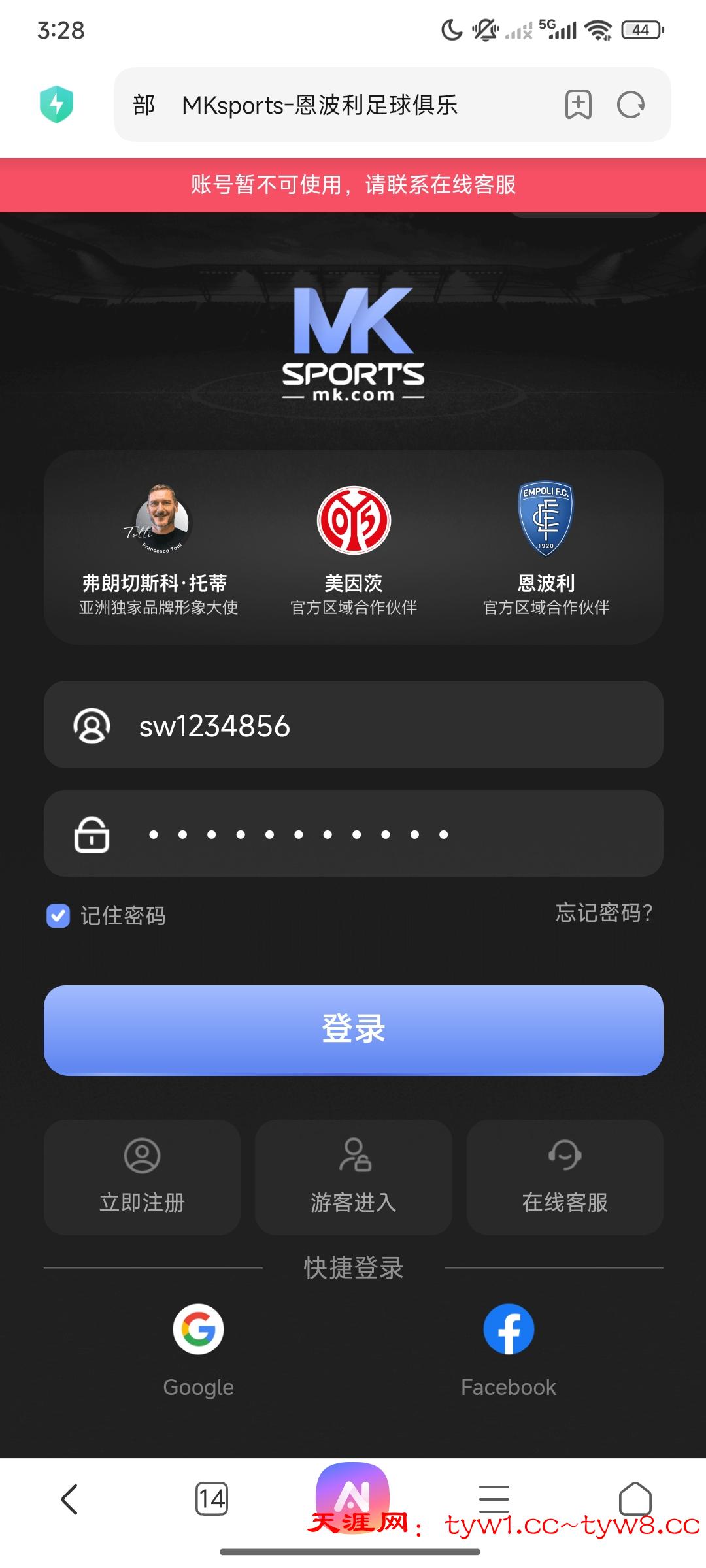This screenshot has height=1568, width=706.
Task: Open the 忘记密码? forgot password link
Action: pos(603,913)
